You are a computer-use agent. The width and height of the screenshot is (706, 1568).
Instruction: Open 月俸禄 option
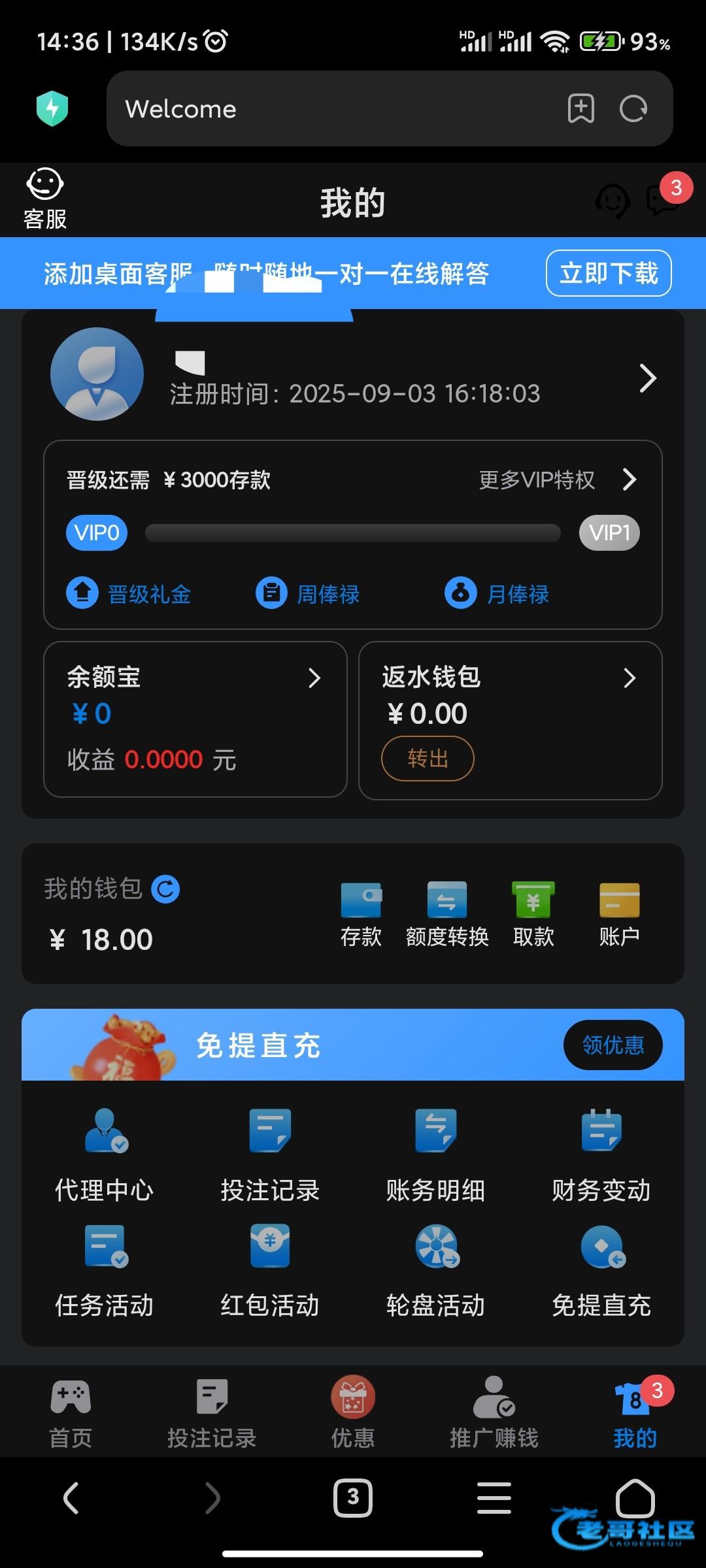point(497,594)
